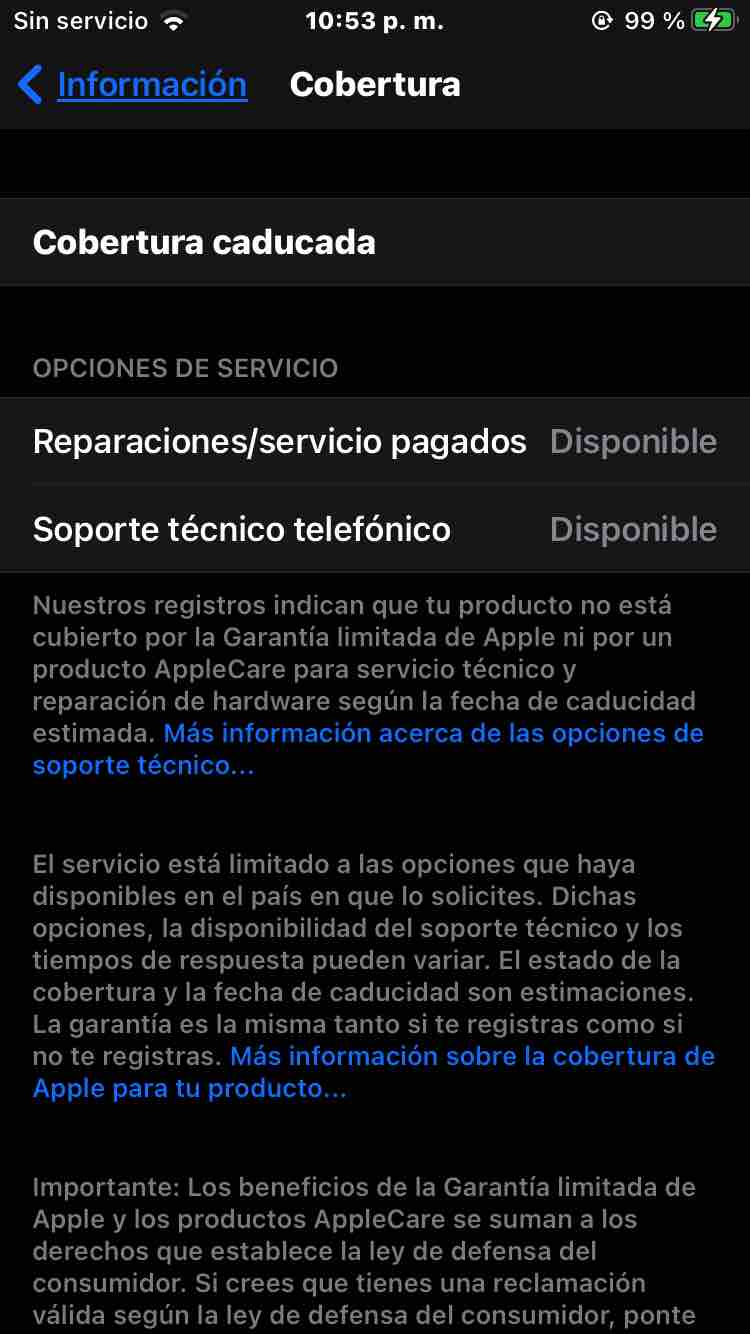
Task: Open link about opciones de soporte técnico
Action: pos(368,749)
